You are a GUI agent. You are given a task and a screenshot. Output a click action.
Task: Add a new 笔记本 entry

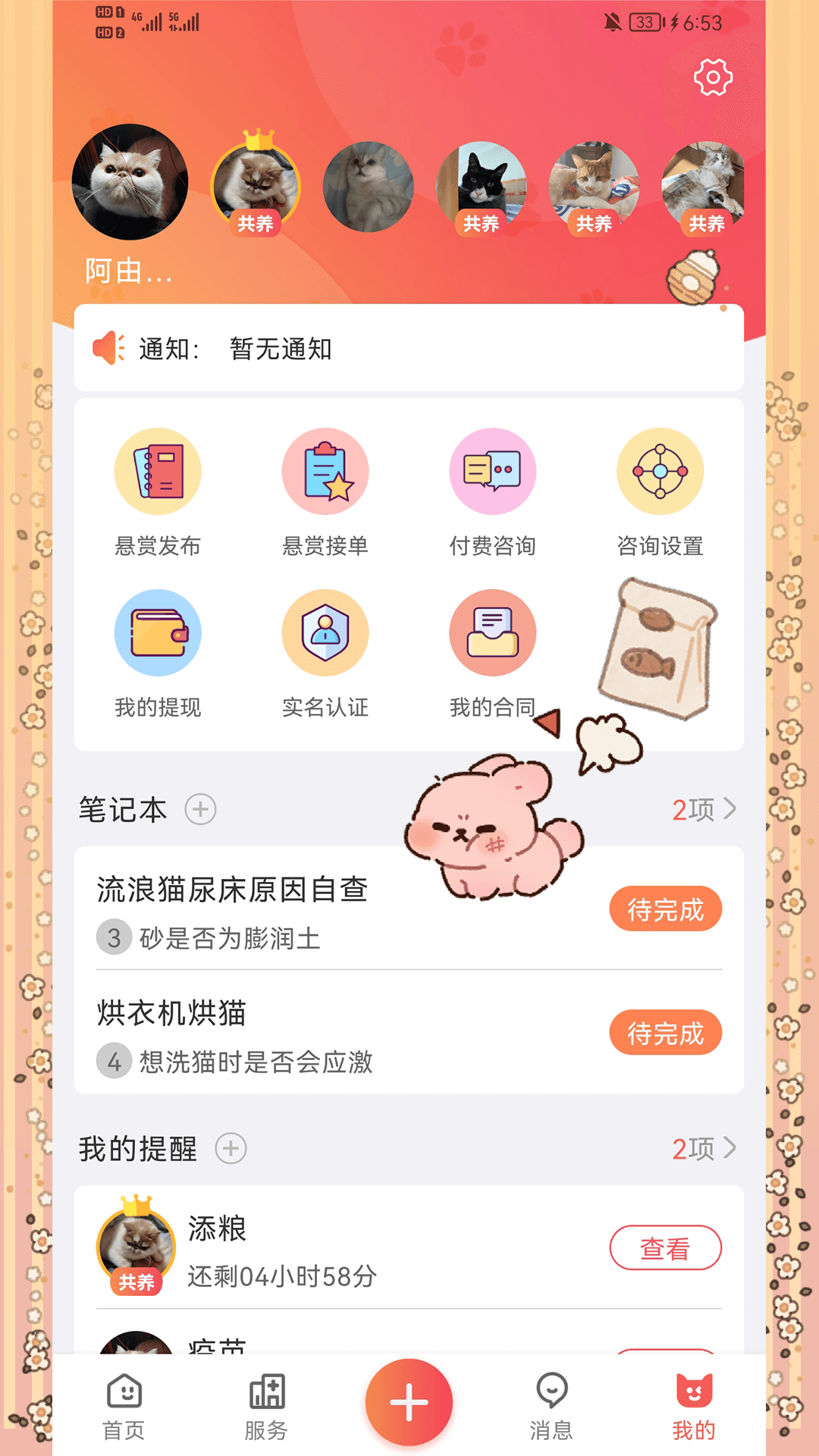pyautogui.click(x=201, y=809)
